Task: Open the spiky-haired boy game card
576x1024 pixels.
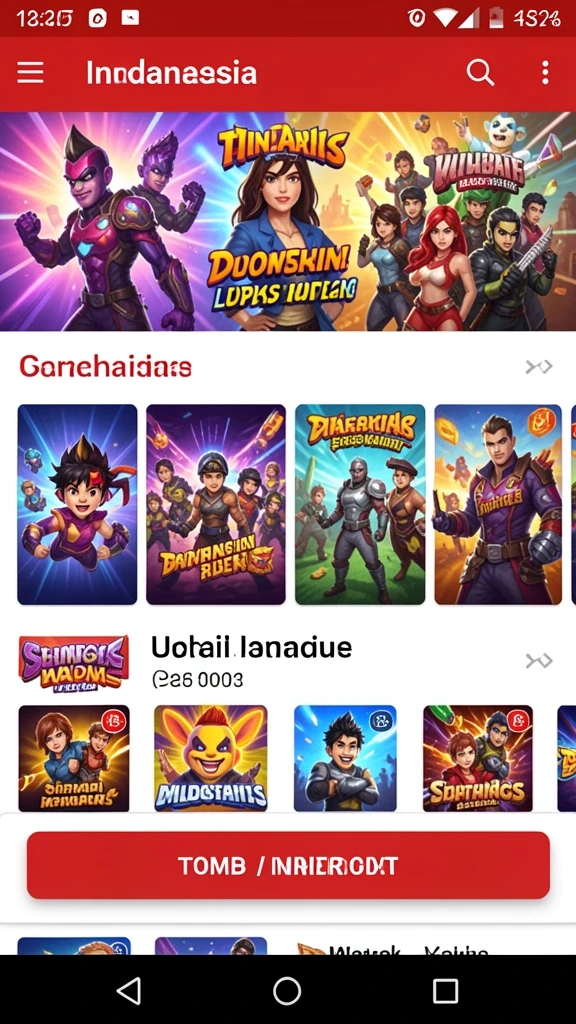Action: pos(77,504)
